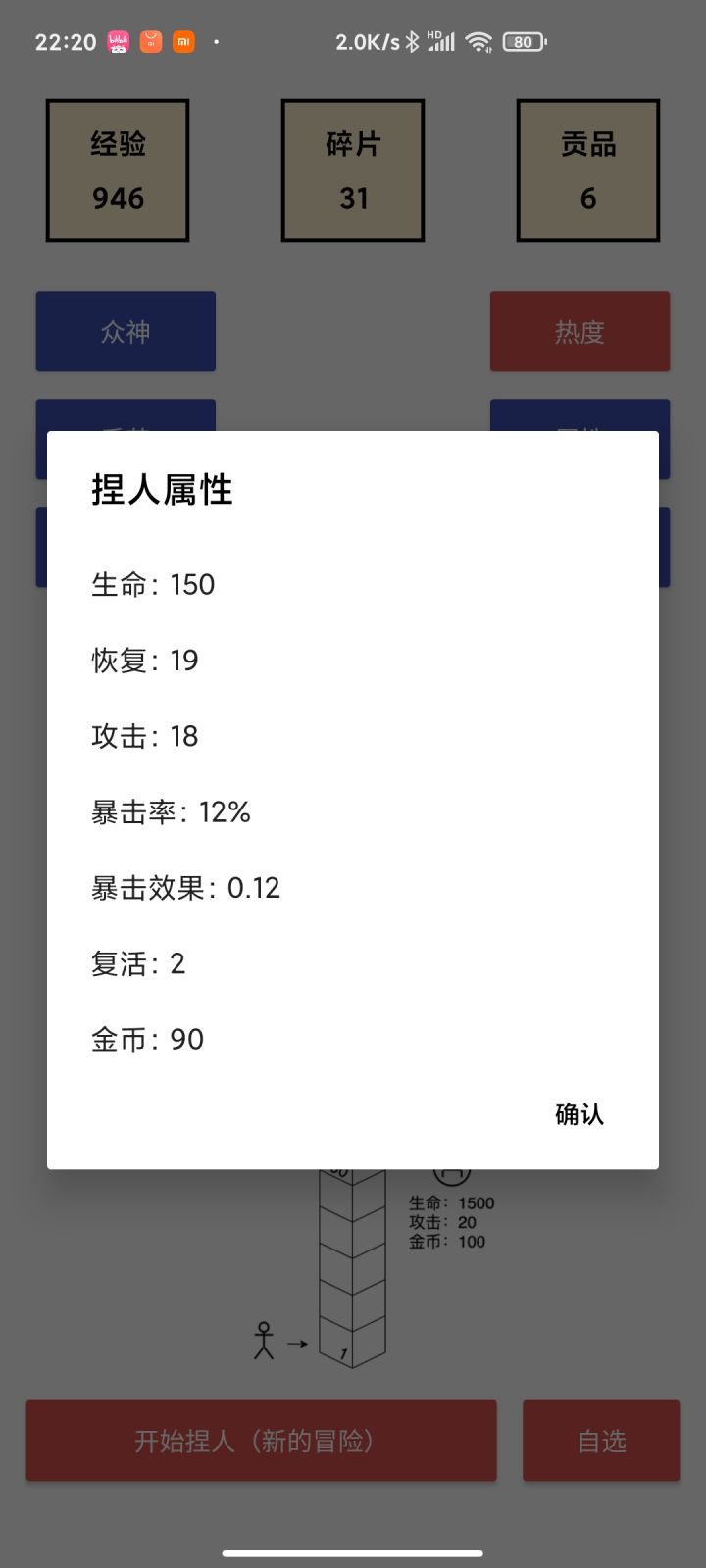Open the 热度 panel
The width and height of the screenshot is (706, 1568).
580,331
